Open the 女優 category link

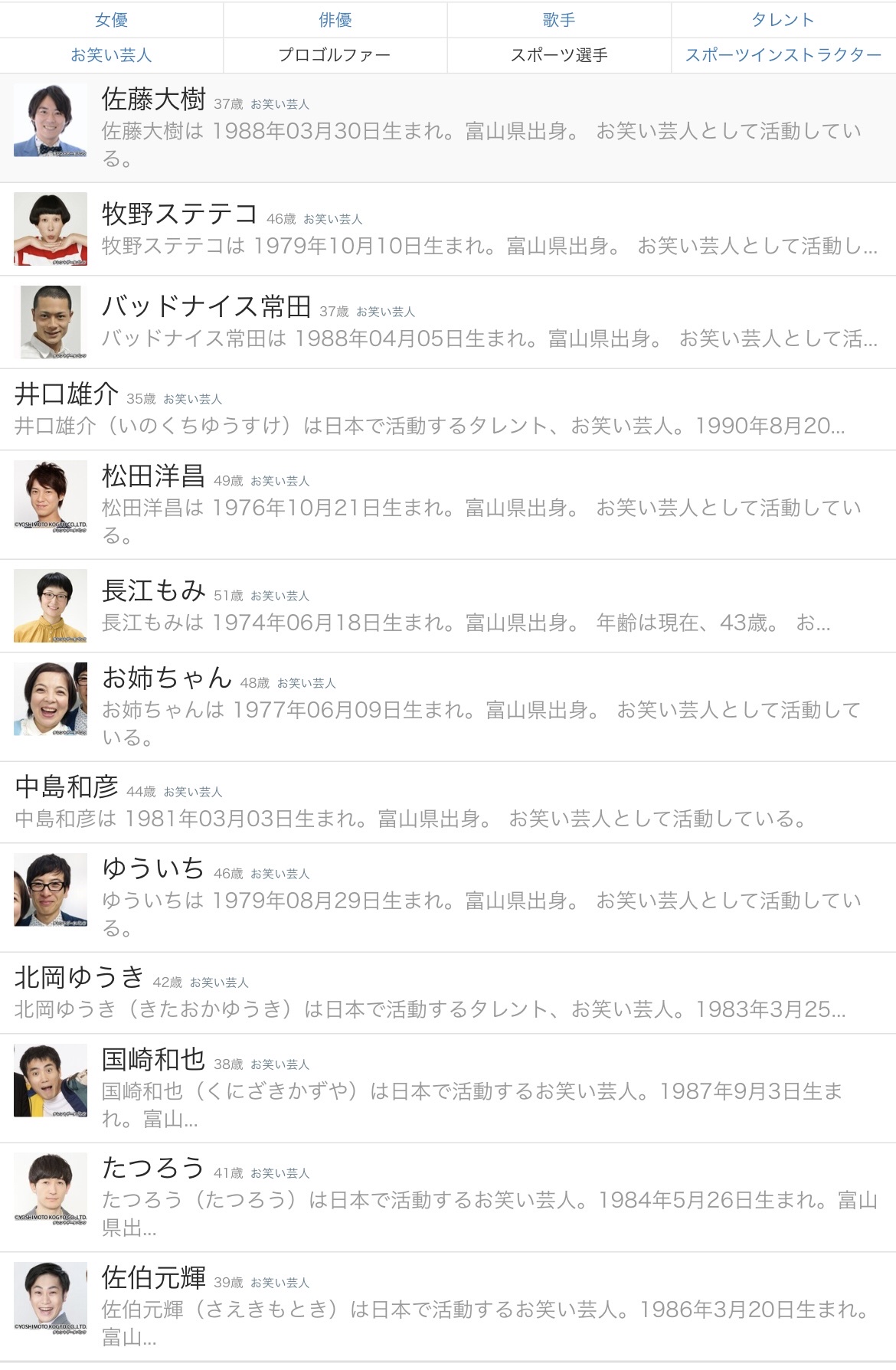tap(111, 20)
